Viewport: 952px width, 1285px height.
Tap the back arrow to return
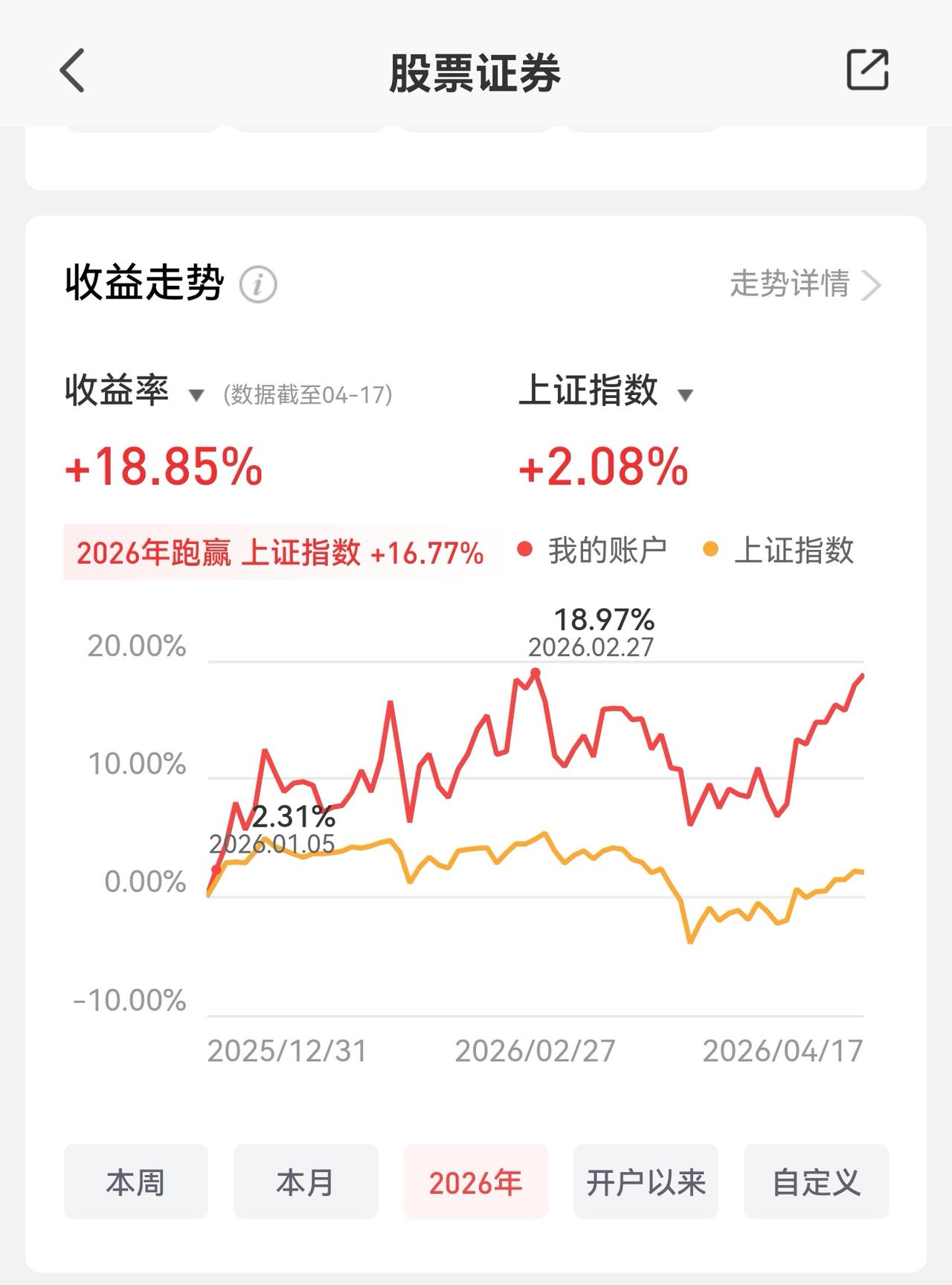[x=68, y=71]
